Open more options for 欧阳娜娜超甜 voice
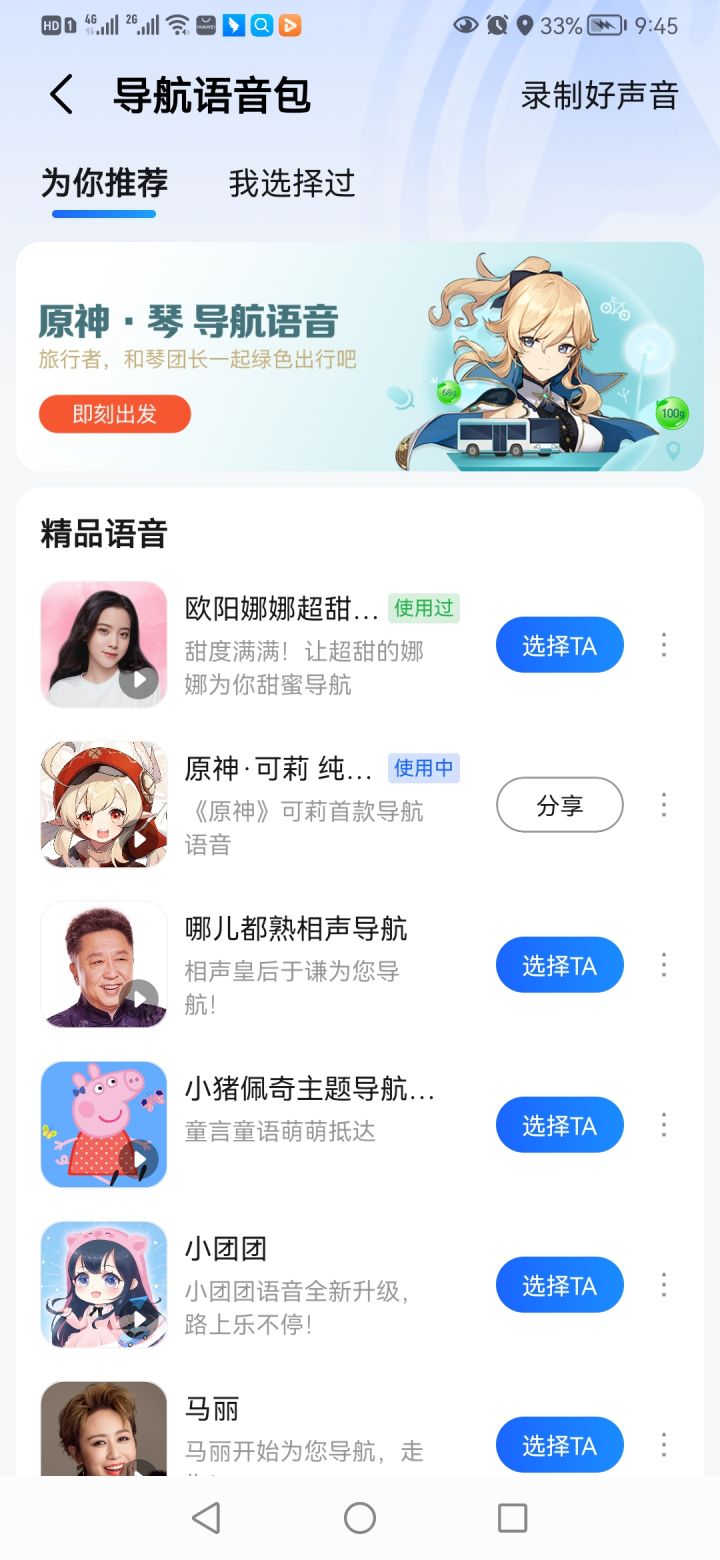 (663, 645)
